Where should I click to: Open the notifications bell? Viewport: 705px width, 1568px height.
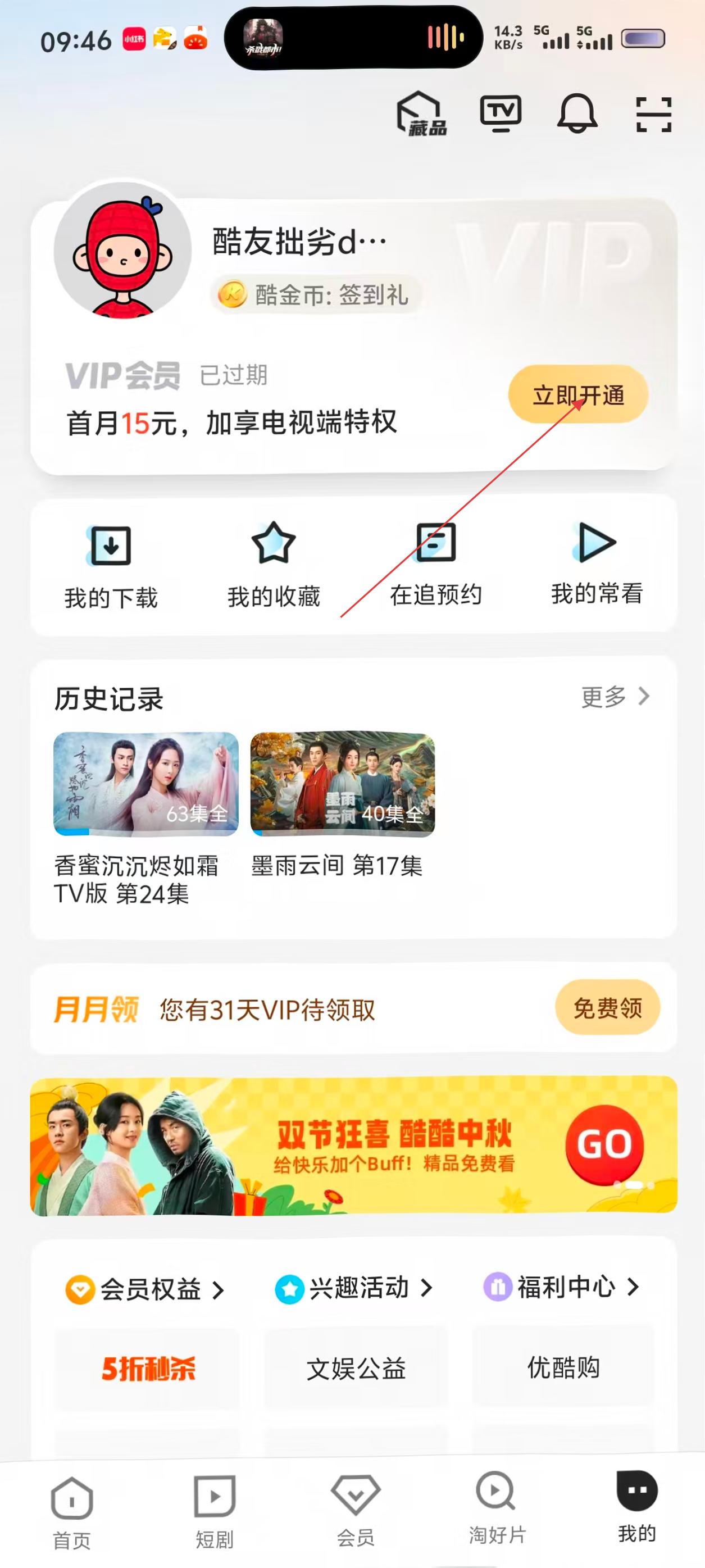576,114
